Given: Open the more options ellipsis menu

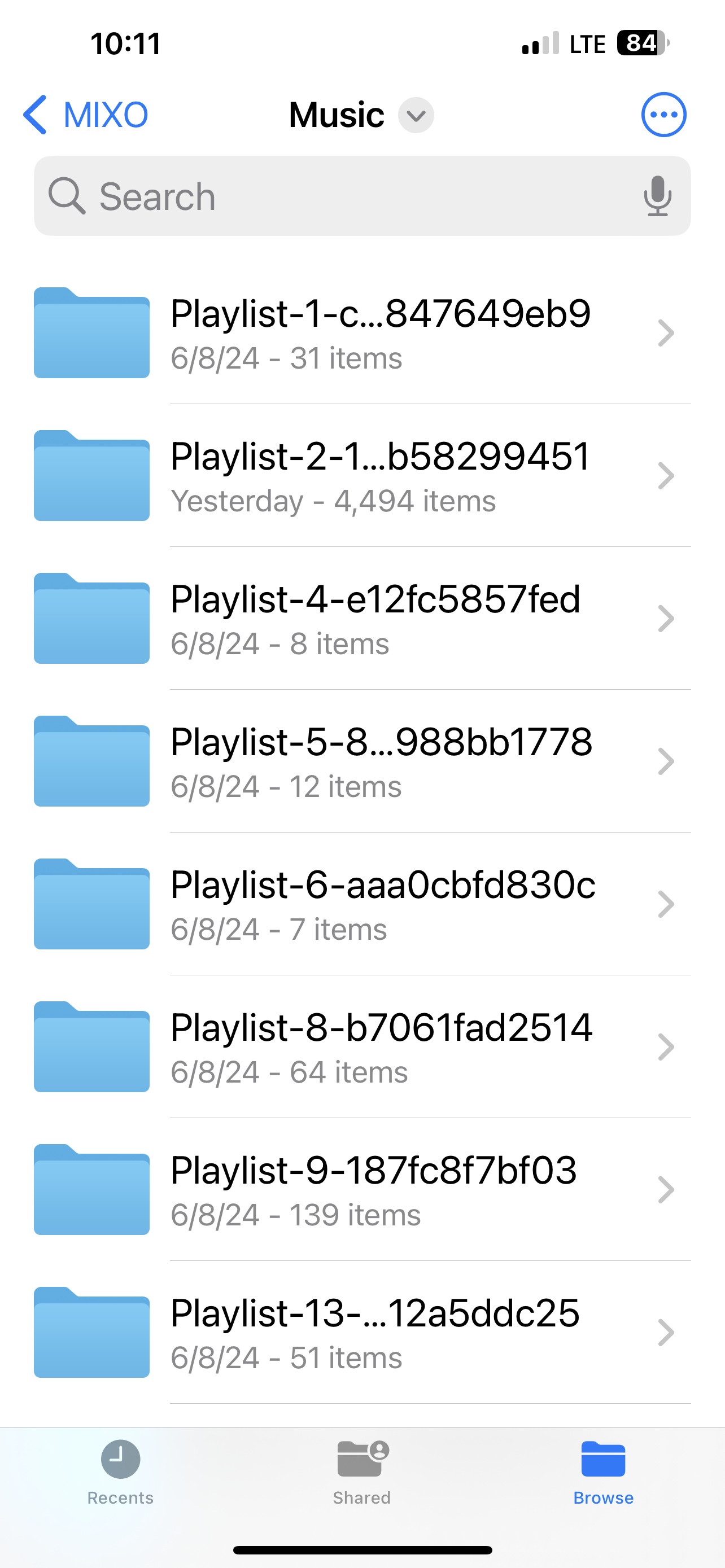Looking at the screenshot, I should [x=663, y=115].
